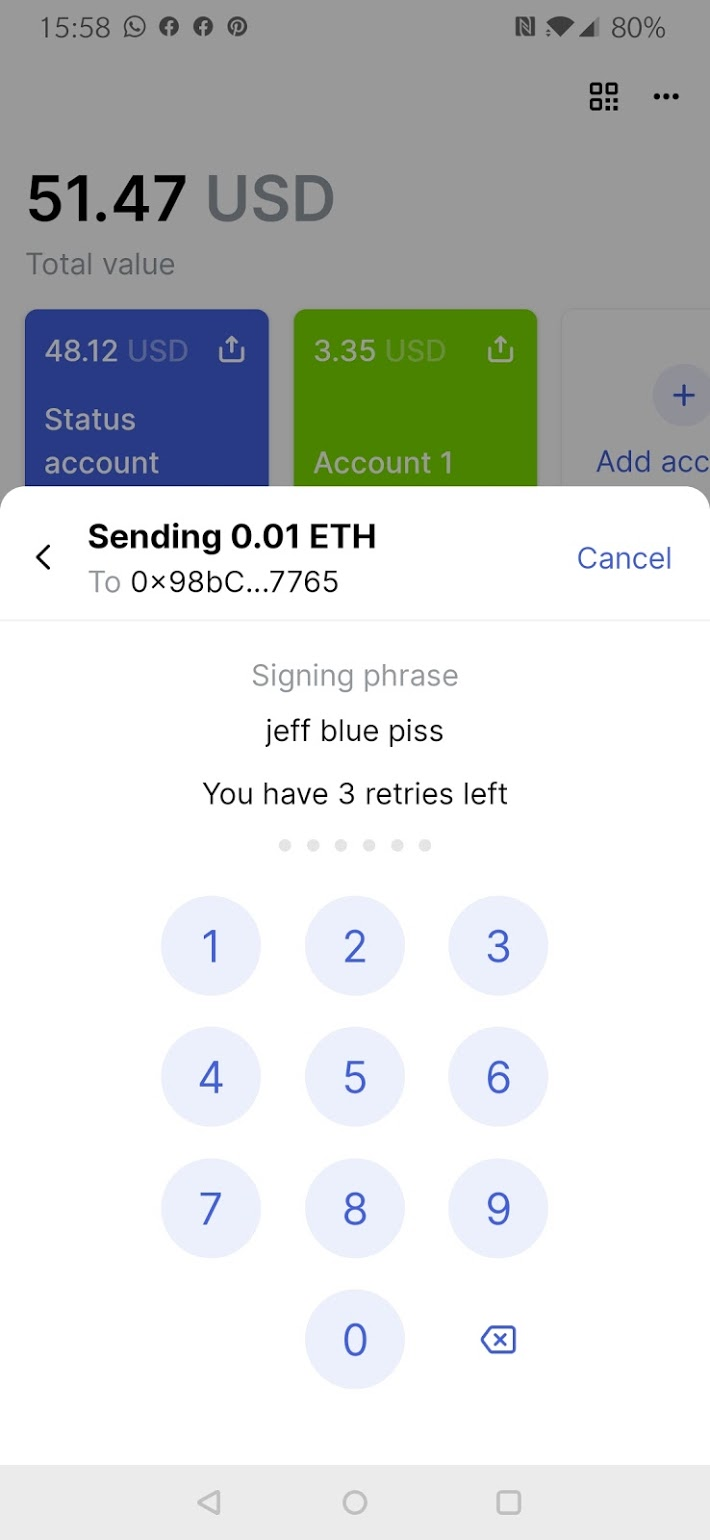The width and height of the screenshot is (710, 1540).
Task: Tap the number 7 key
Action: pyautogui.click(x=211, y=1208)
